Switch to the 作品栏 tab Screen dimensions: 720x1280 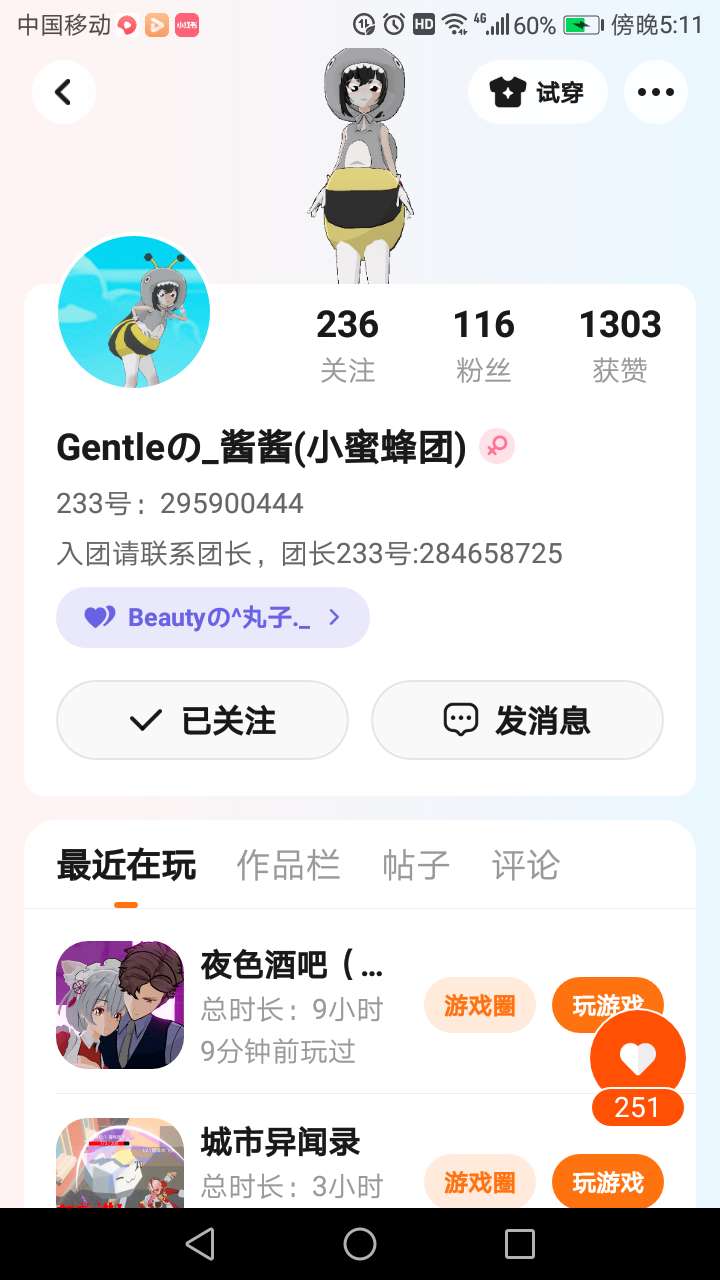(288, 866)
